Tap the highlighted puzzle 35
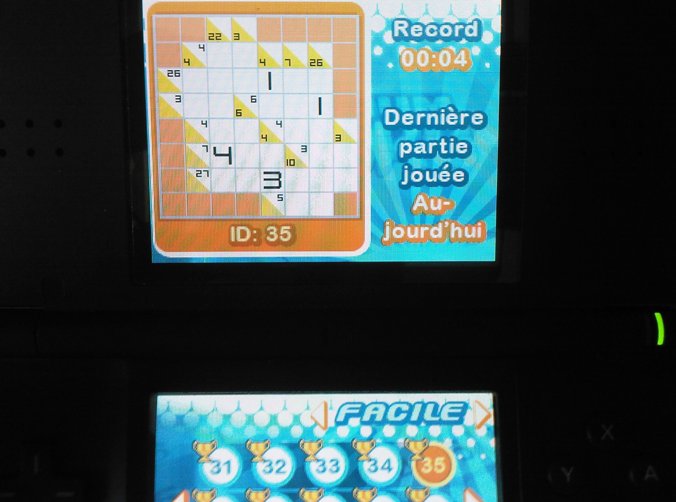The height and width of the screenshot is (502, 676). click(x=430, y=467)
